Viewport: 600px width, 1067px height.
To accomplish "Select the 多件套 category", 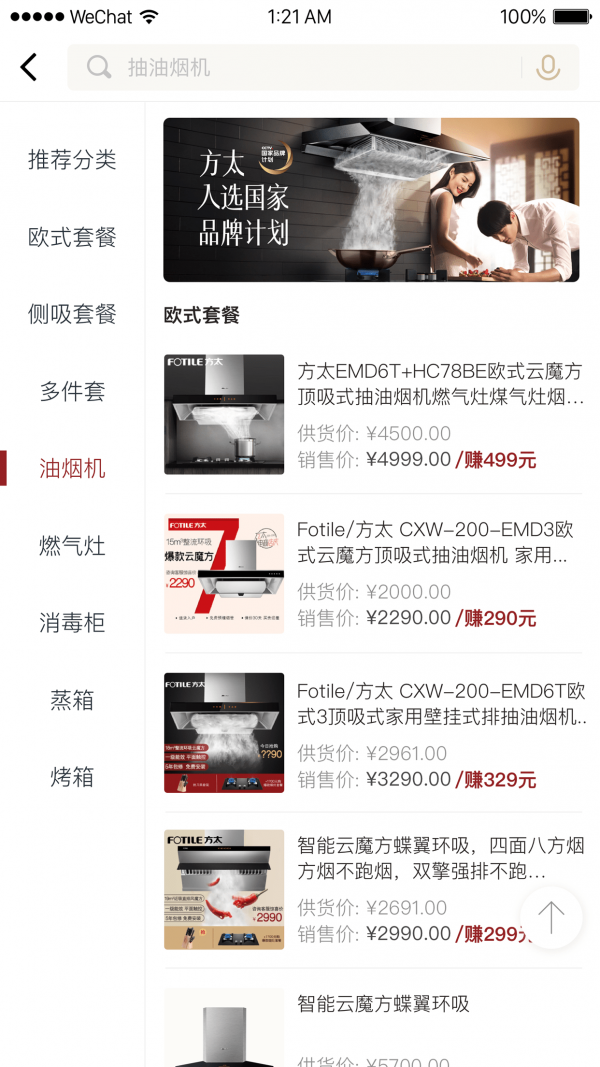I will point(72,391).
